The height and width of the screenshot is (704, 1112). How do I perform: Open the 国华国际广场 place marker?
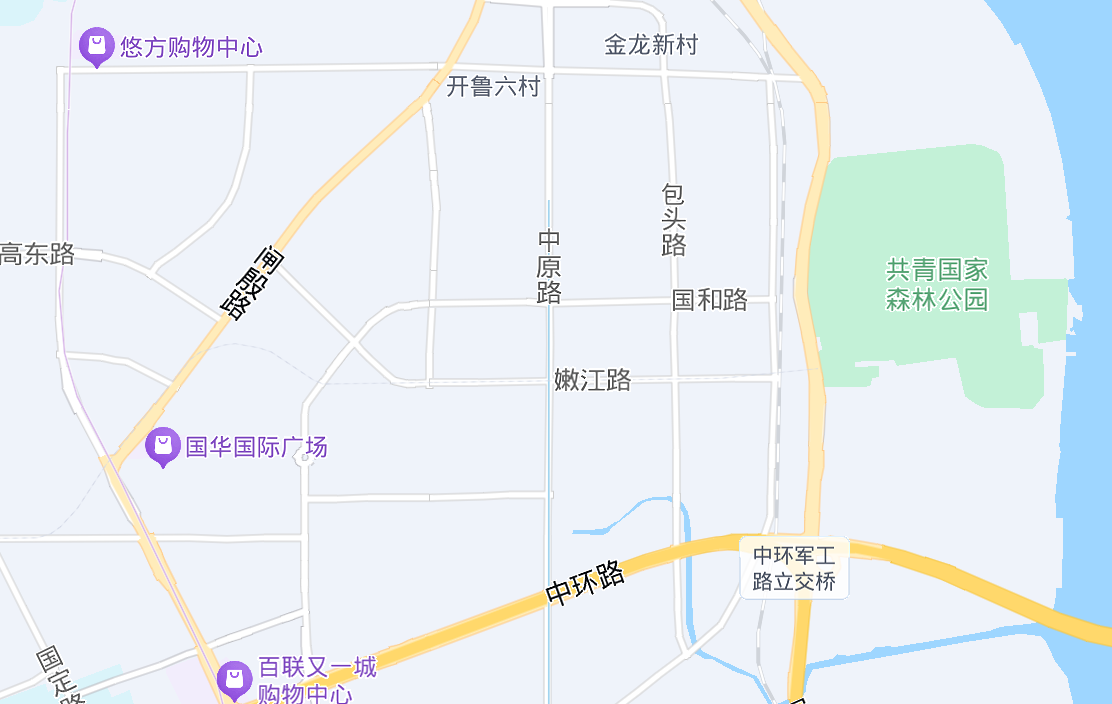163,446
